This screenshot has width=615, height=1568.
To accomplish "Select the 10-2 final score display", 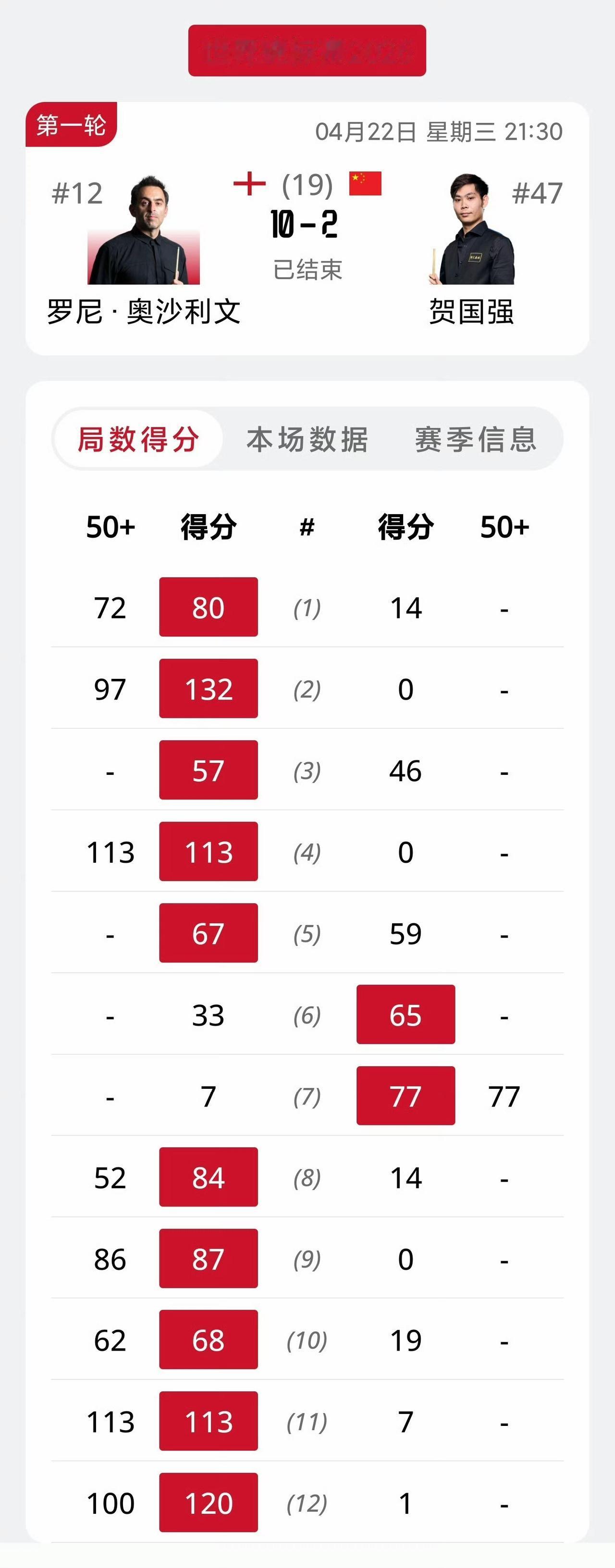I will (x=306, y=225).
